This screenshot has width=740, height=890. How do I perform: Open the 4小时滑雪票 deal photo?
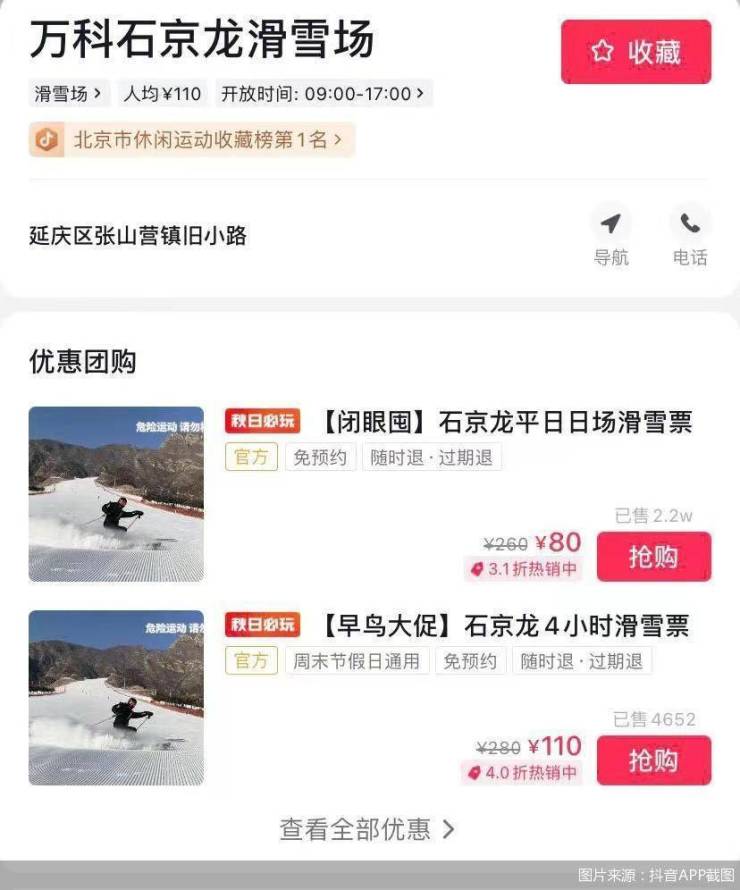coord(116,697)
